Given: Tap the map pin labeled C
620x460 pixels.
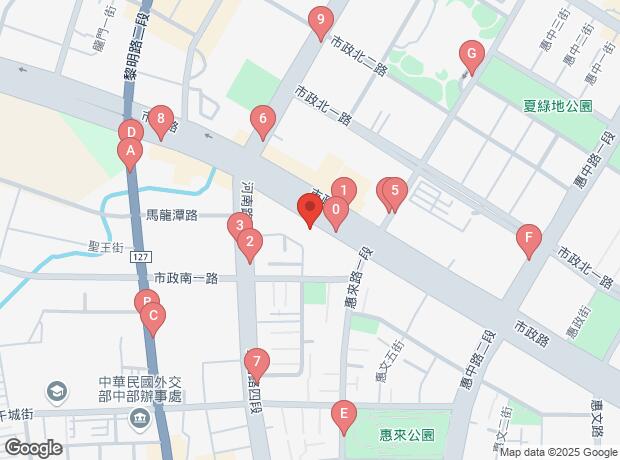Looking at the screenshot, I should (x=154, y=318).
